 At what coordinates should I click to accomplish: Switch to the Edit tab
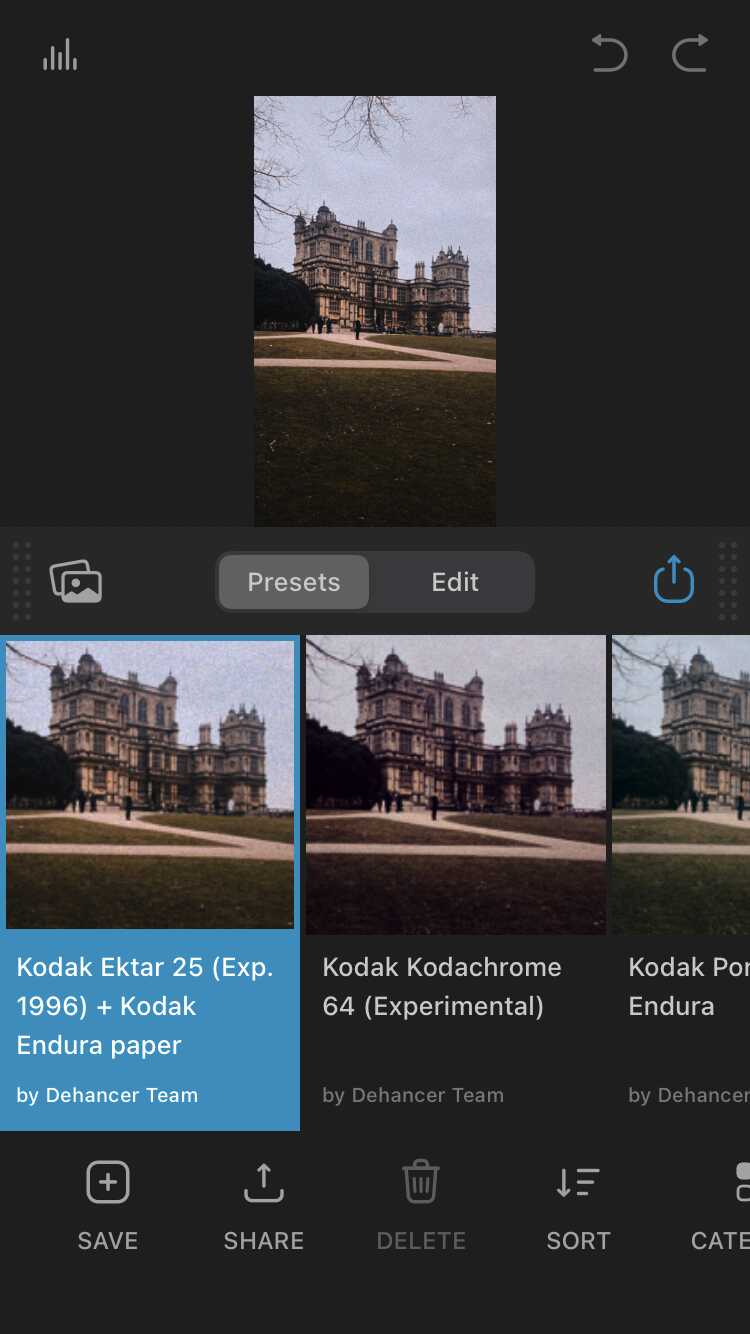(455, 582)
